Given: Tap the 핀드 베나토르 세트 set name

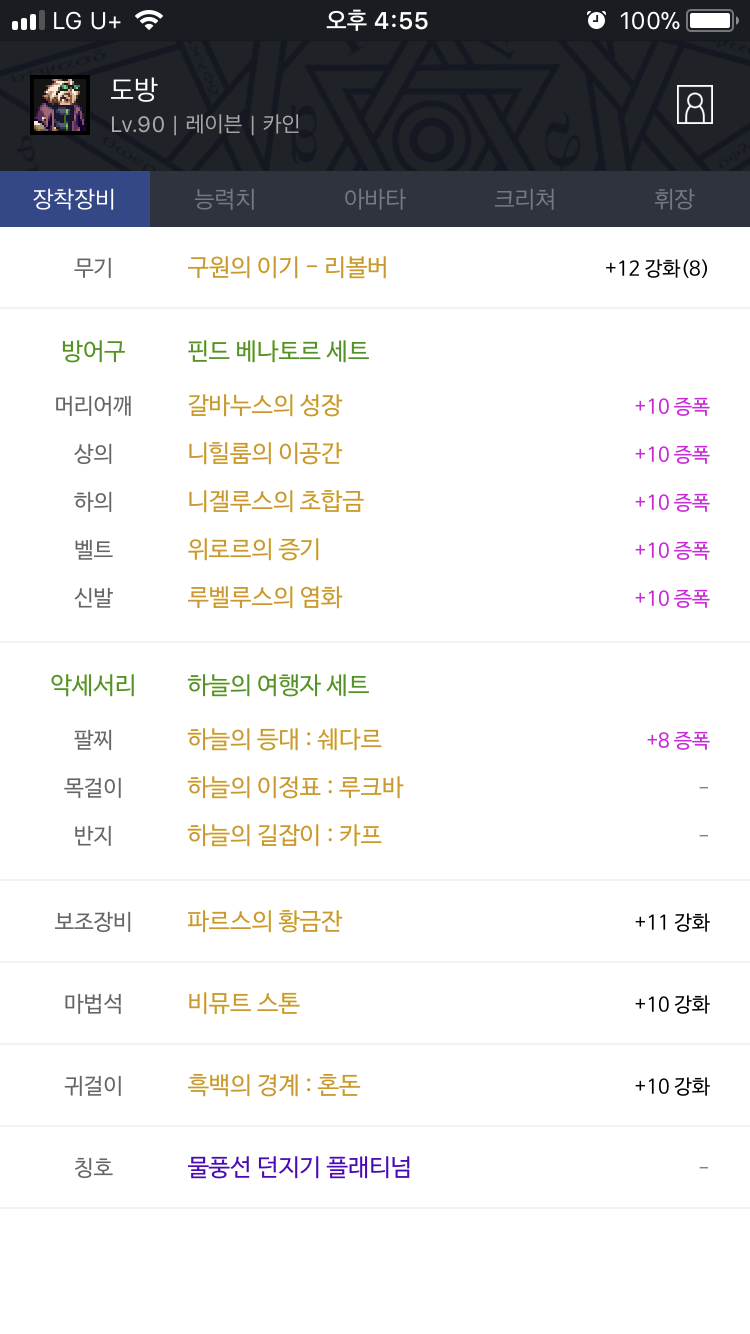Looking at the screenshot, I should (278, 351).
